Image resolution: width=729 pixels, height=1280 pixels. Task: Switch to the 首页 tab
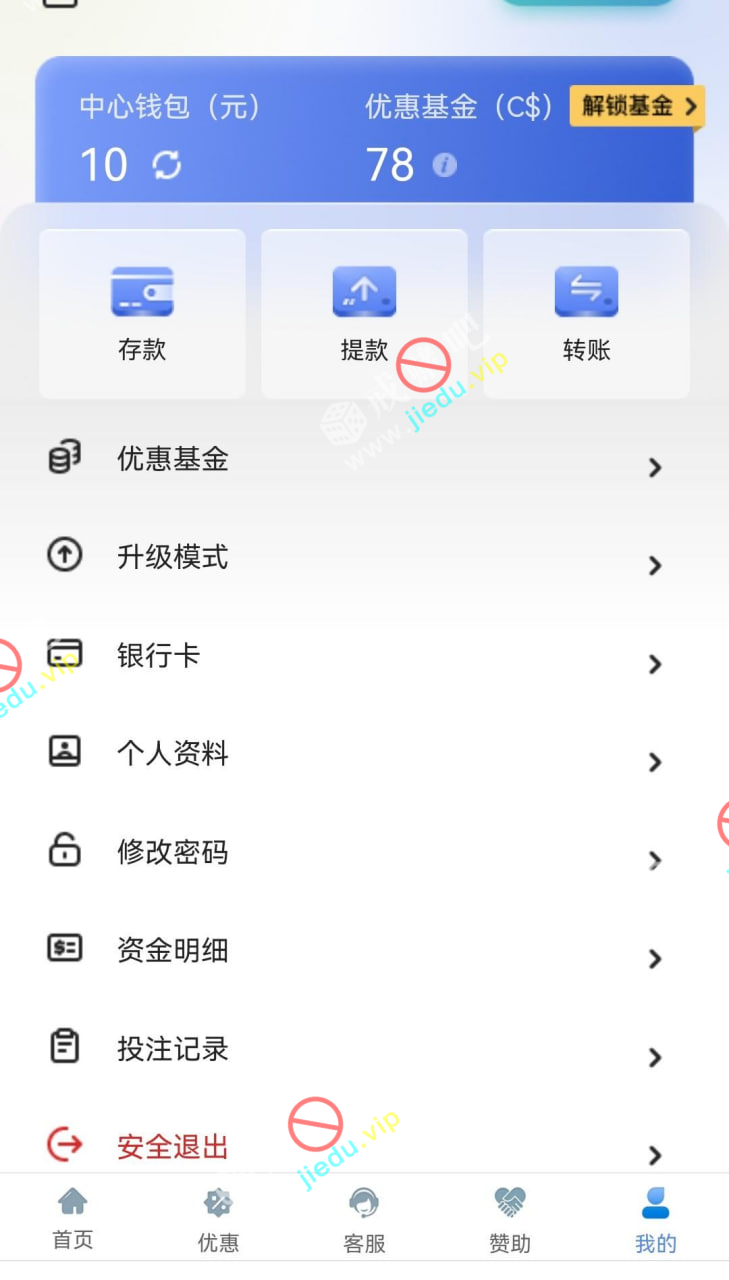[73, 1219]
